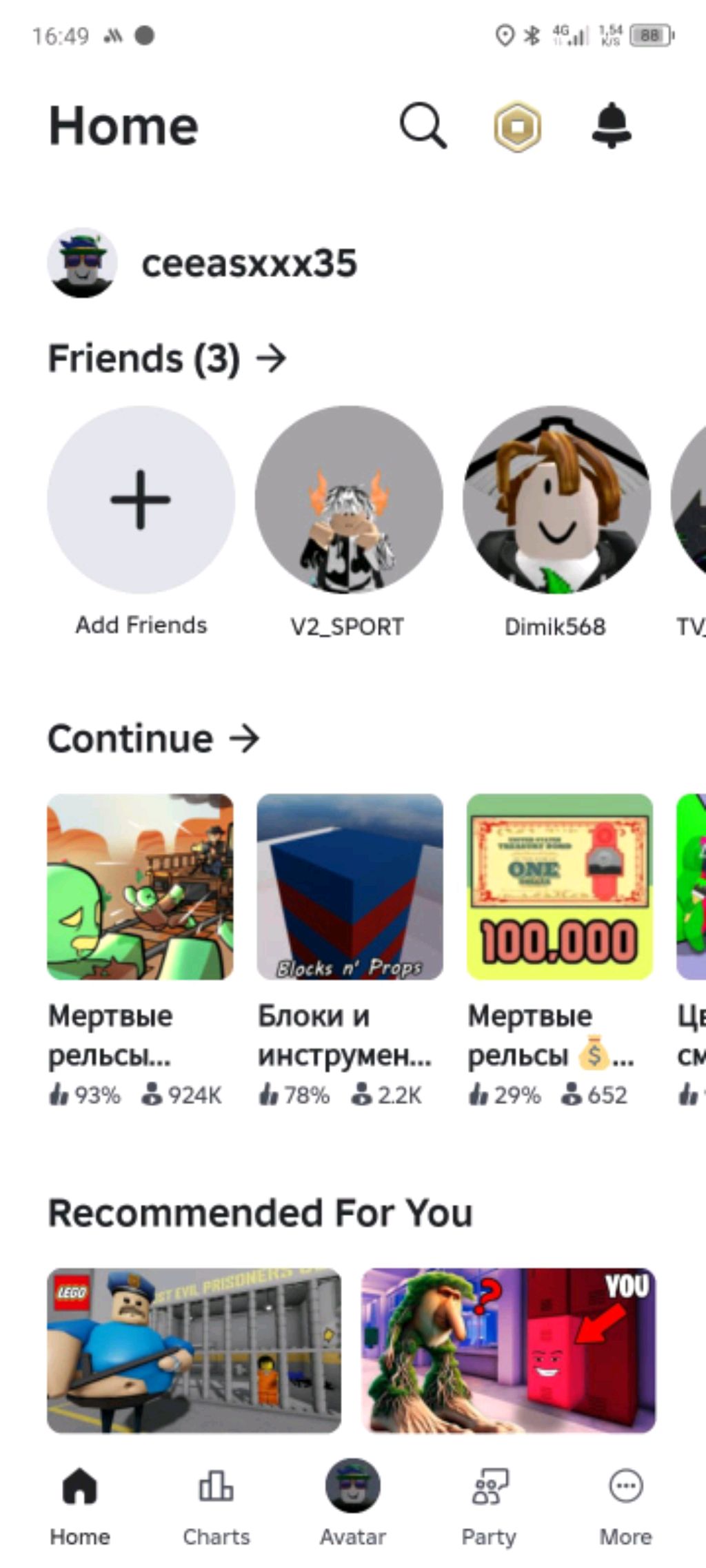Open friend V2_SPORT
The height and width of the screenshot is (1568, 706).
(349, 500)
